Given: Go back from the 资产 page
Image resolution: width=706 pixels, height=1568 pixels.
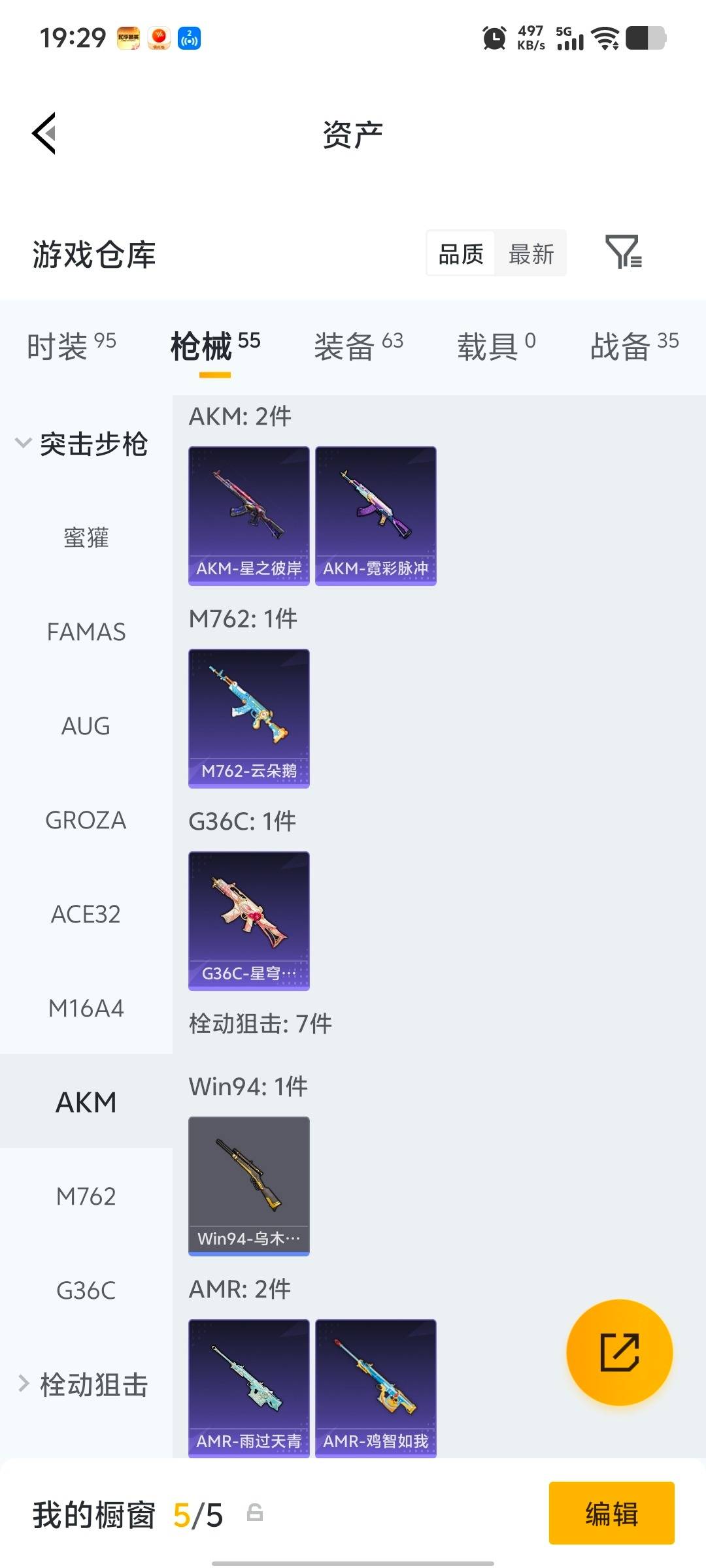Looking at the screenshot, I should (44, 133).
